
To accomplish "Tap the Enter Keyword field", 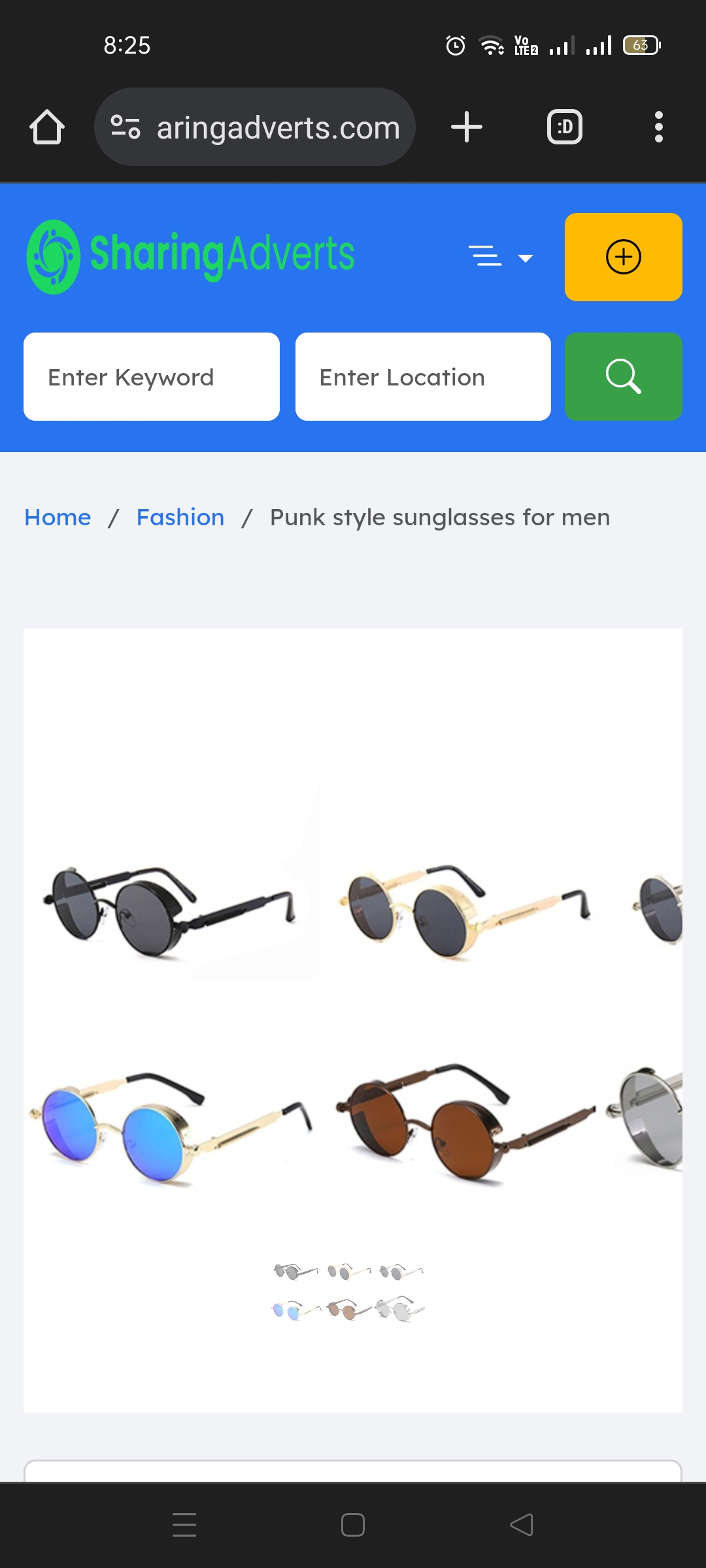I will pos(152,377).
